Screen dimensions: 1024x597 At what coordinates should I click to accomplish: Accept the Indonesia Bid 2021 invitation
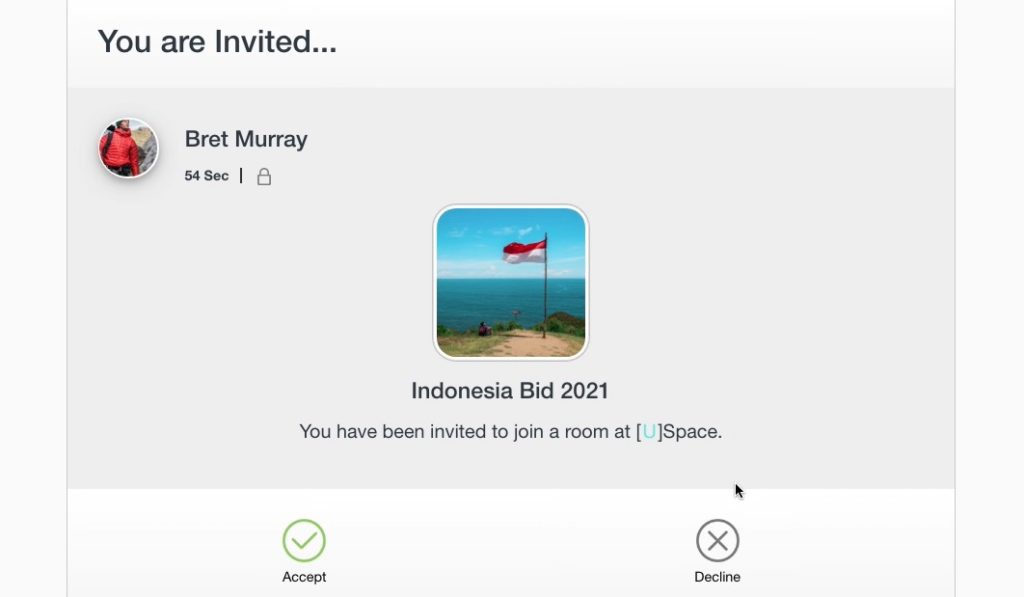(x=304, y=541)
